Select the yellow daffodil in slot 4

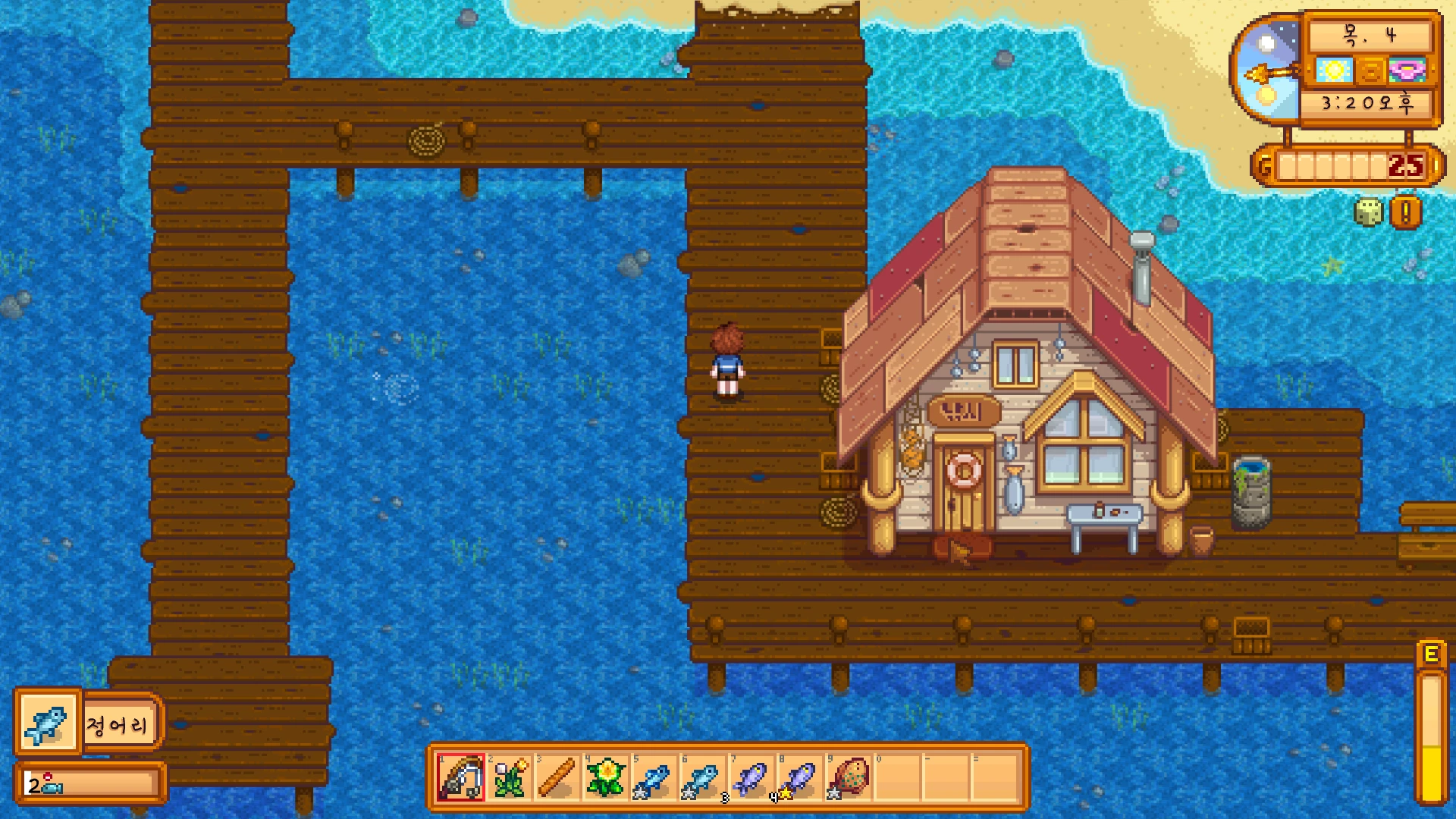(x=606, y=777)
